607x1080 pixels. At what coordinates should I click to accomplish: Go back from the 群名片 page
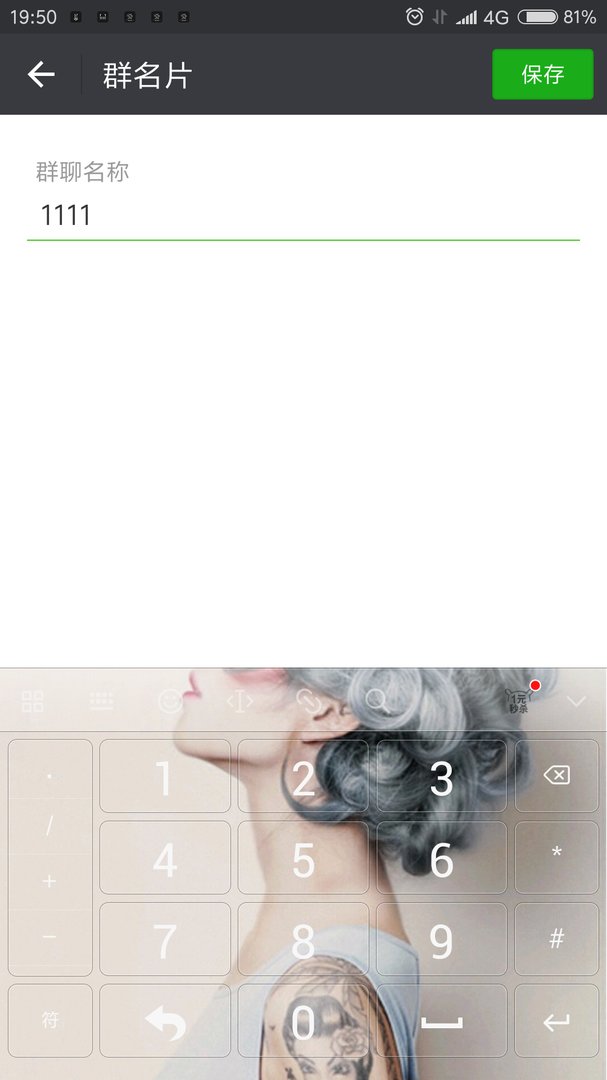41,74
